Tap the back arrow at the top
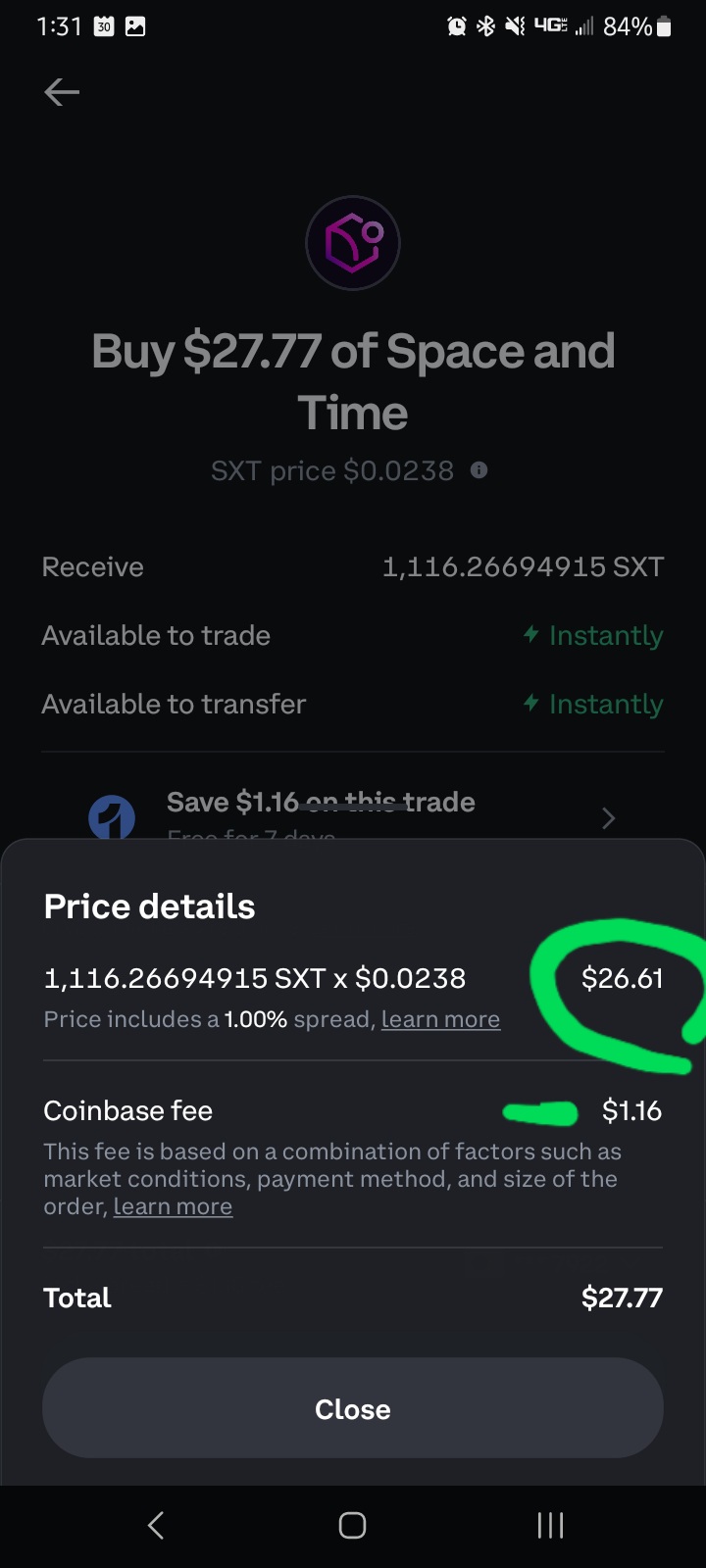Screen dimensions: 706x1568 pos(62,92)
